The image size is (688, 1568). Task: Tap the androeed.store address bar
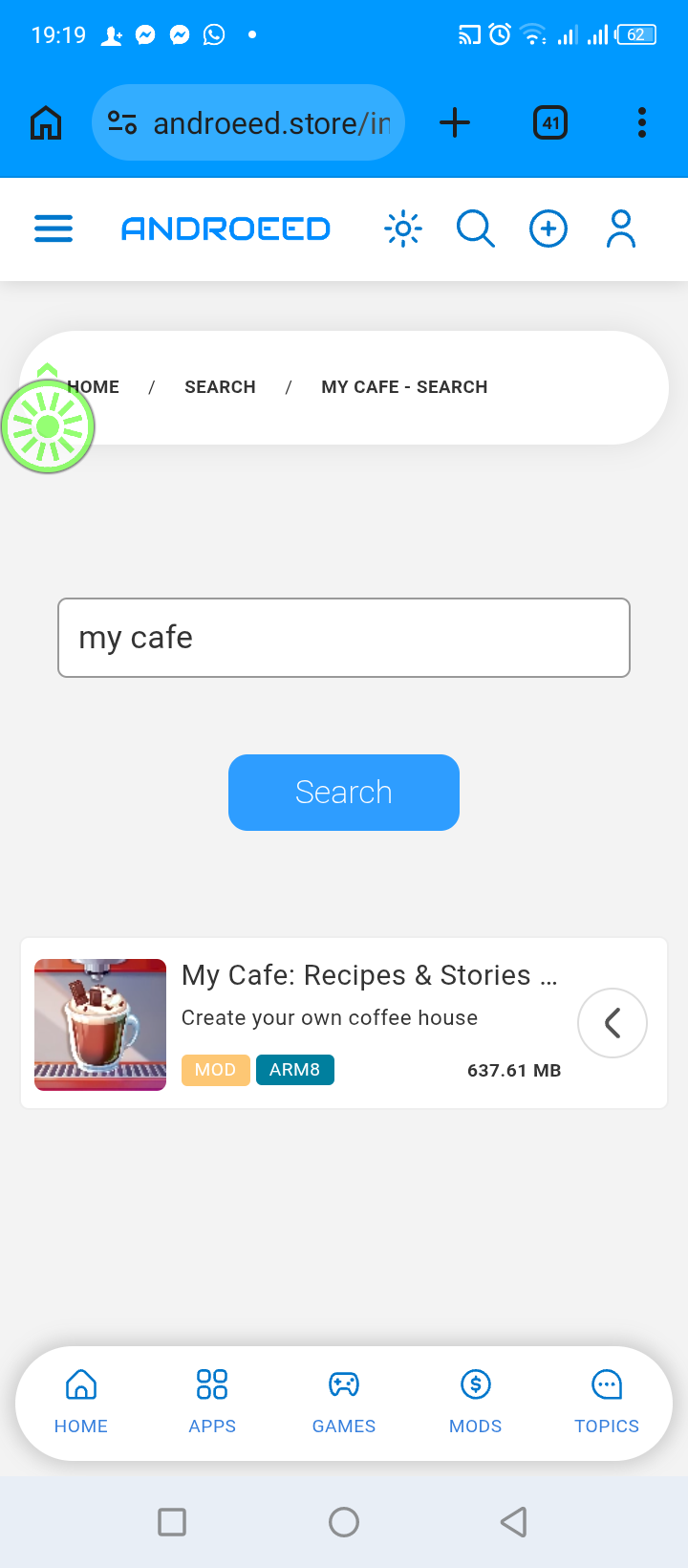tap(258, 122)
